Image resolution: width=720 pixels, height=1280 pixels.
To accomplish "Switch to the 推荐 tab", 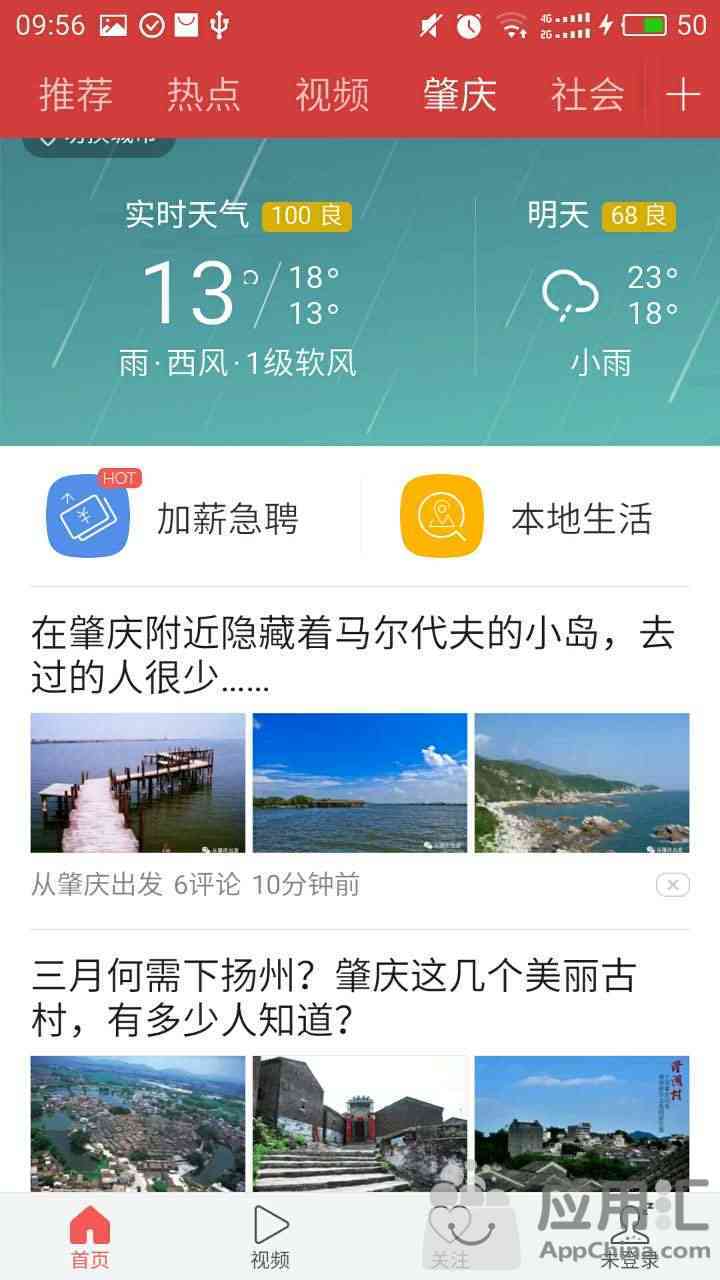I will point(76,95).
